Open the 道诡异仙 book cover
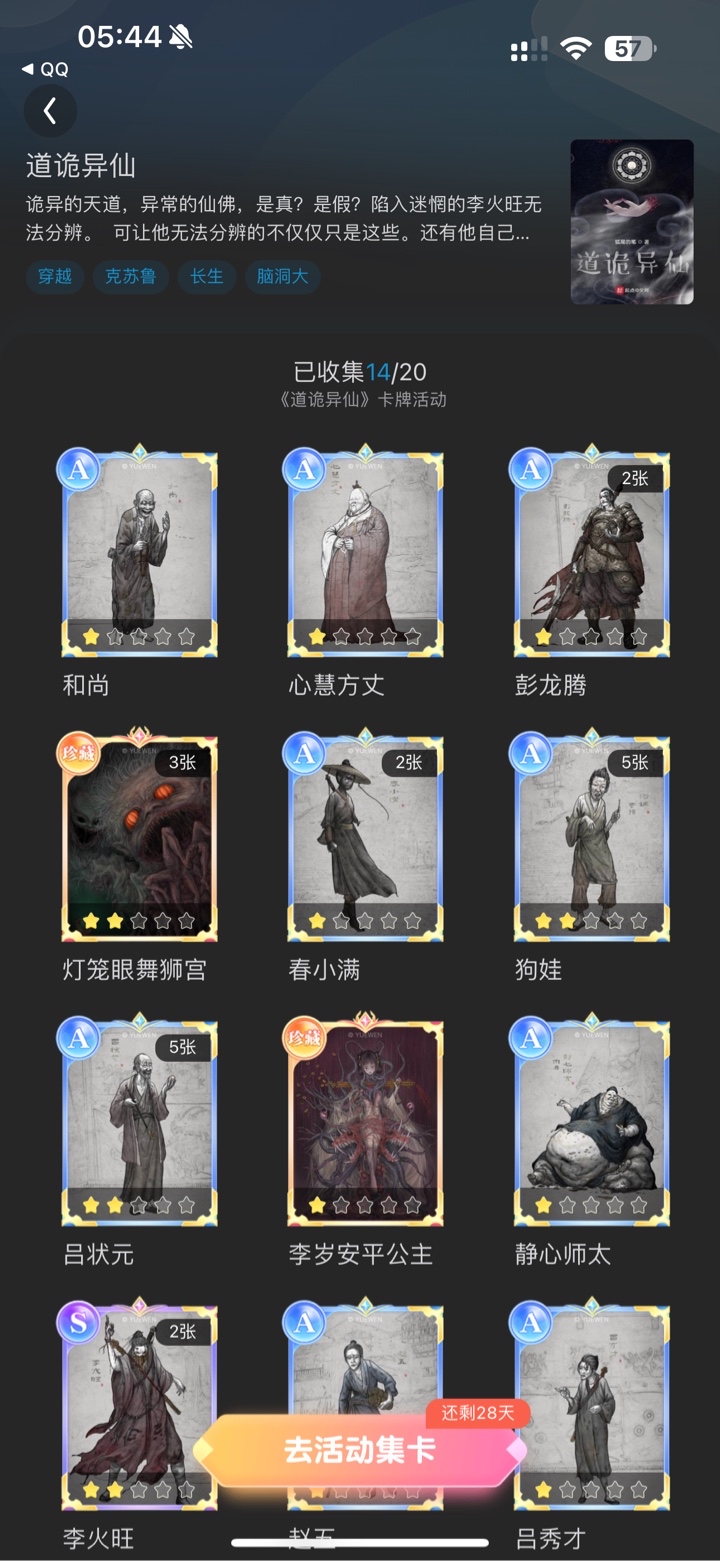Screen dimensions: 720x1561 click(632, 222)
